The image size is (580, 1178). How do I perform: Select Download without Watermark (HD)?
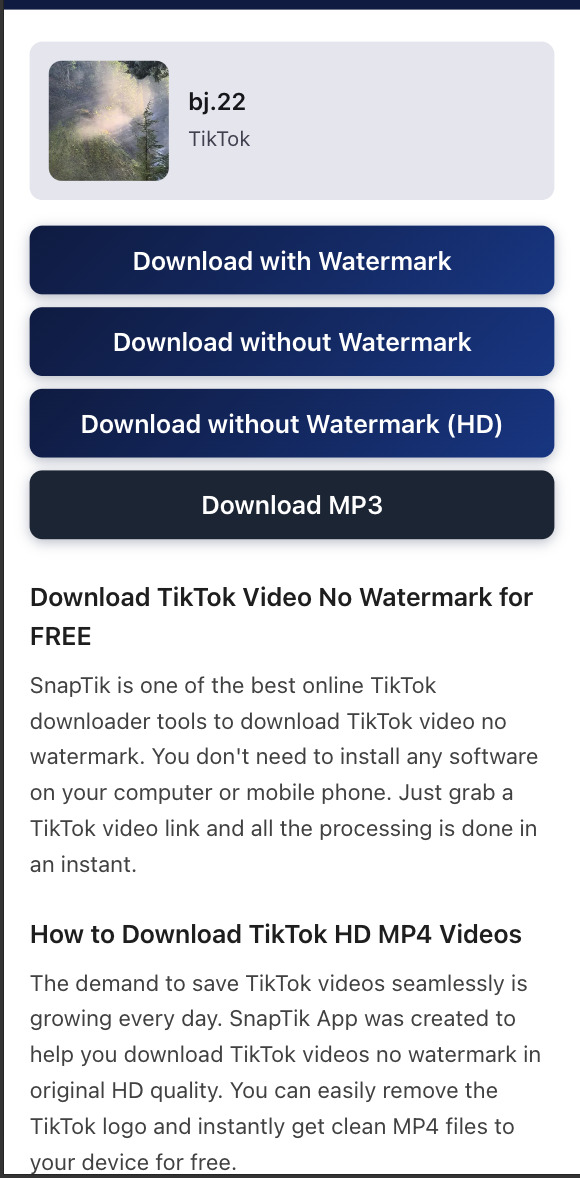[x=292, y=423]
